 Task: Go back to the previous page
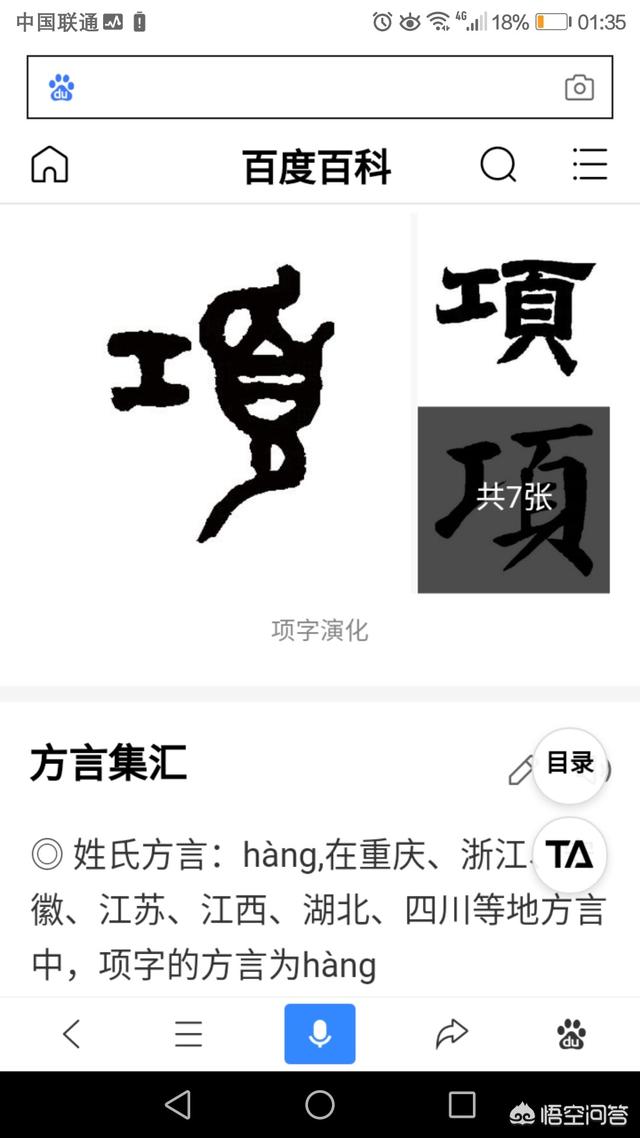coord(71,1034)
